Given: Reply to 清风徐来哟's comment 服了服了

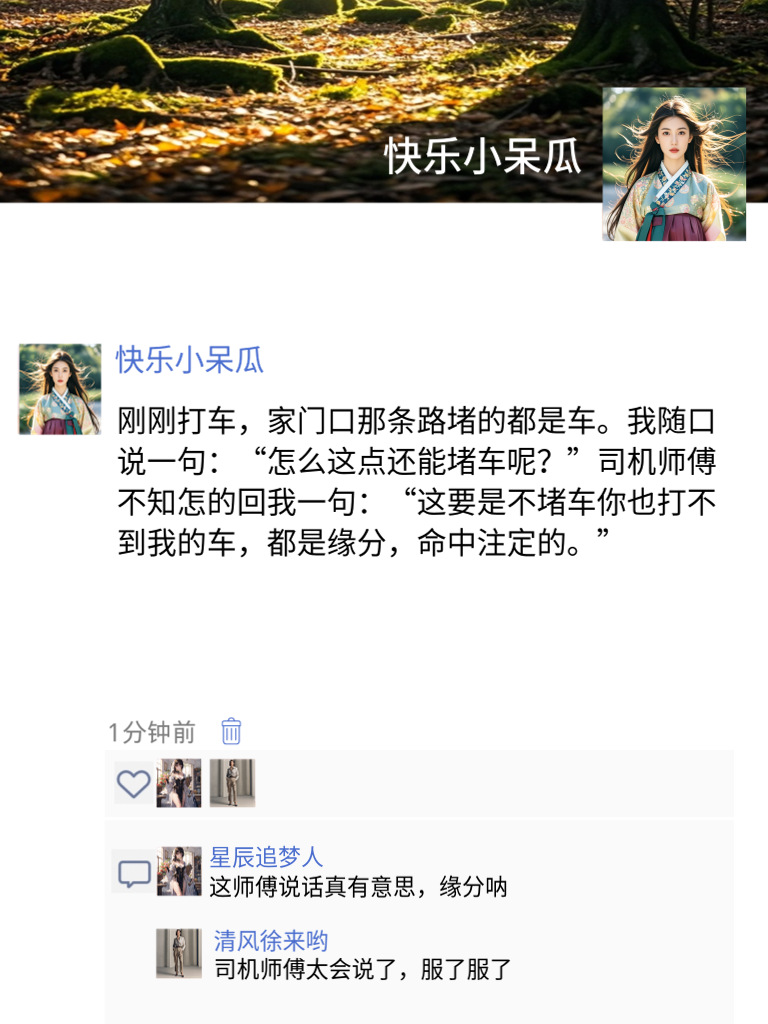Looking at the screenshot, I should pyautogui.click(x=363, y=969).
